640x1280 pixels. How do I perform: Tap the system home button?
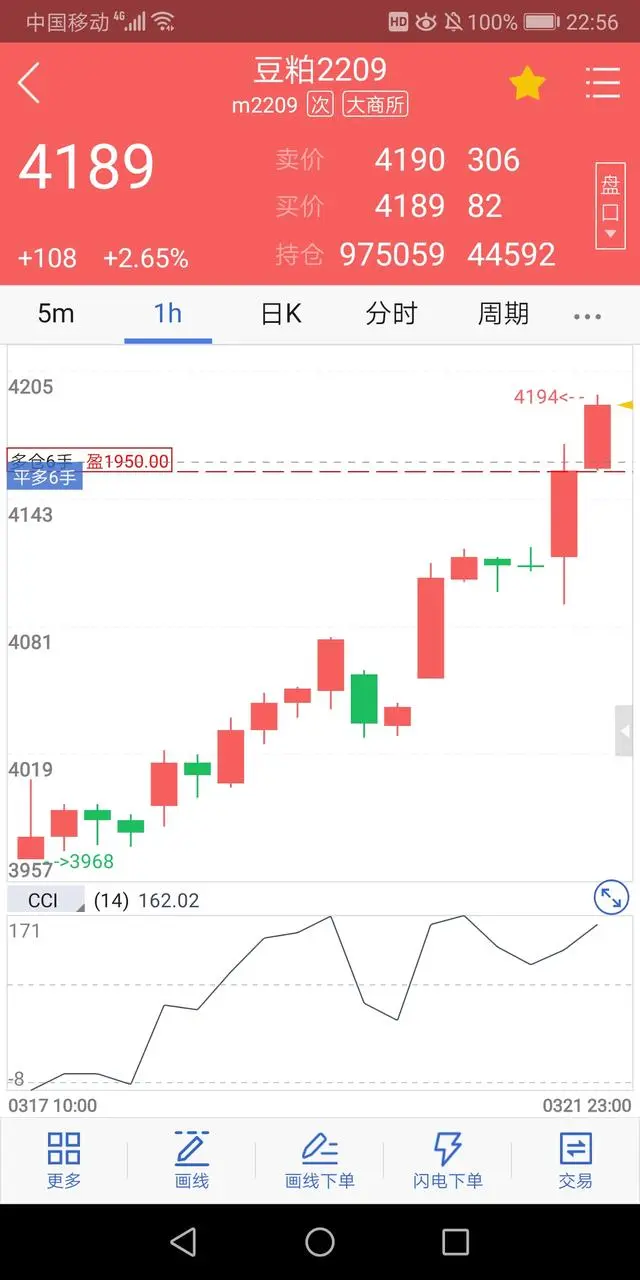pos(320,1242)
